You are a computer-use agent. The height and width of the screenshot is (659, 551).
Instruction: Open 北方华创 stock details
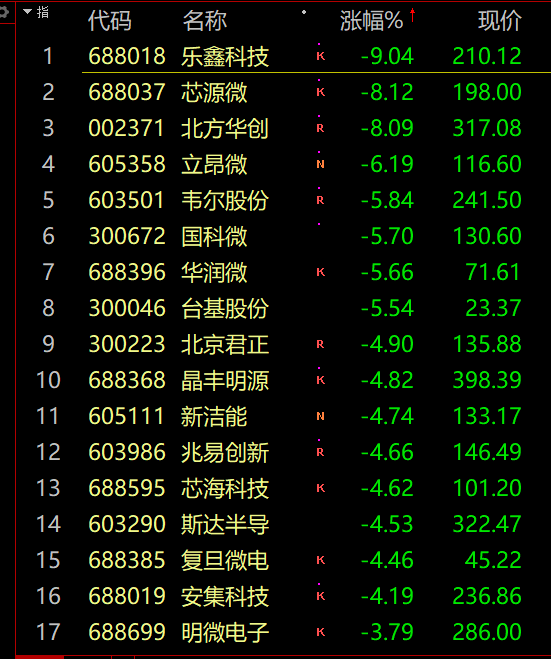tap(284, 128)
